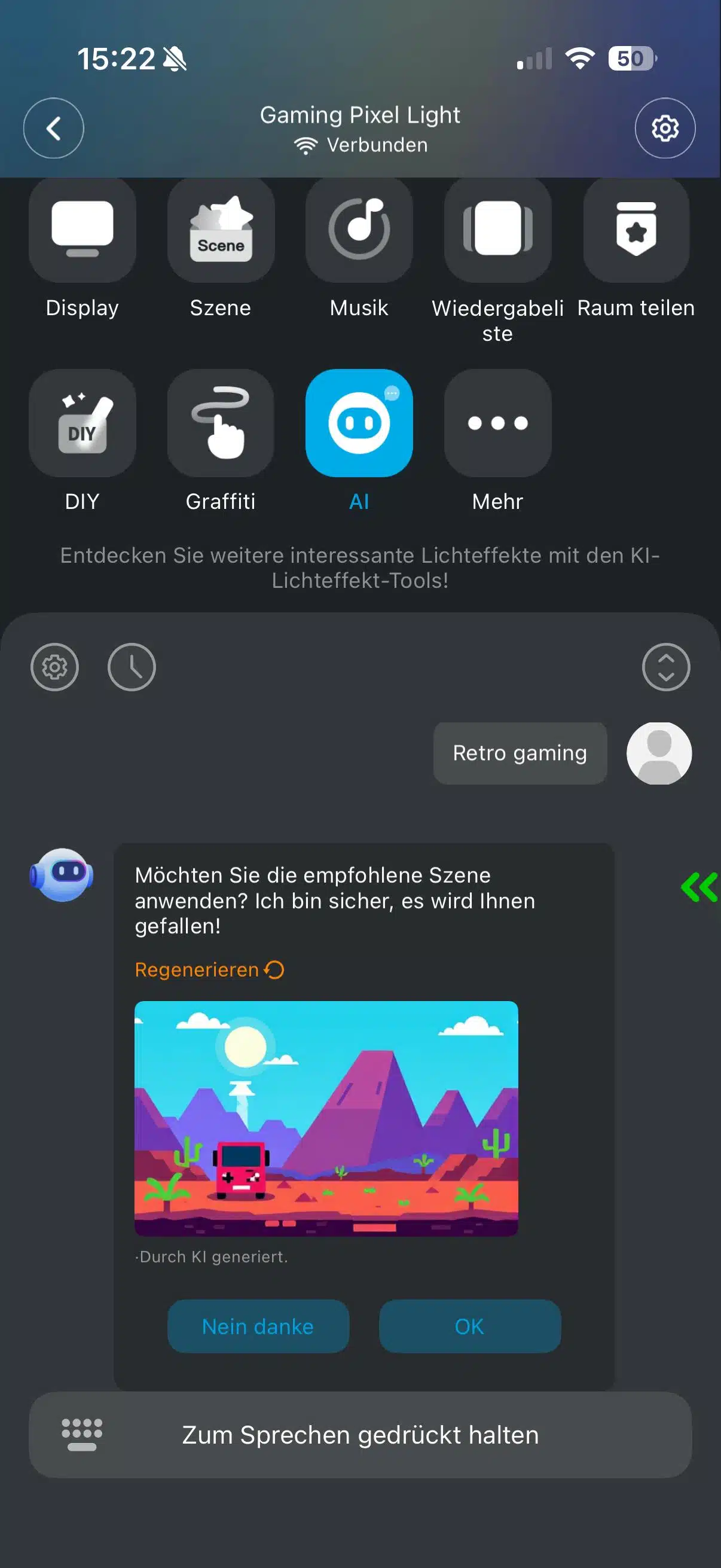The width and height of the screenshot is (721, 1568).
Task: Open Mehr for more options
Action: click(x=497, y=423)
